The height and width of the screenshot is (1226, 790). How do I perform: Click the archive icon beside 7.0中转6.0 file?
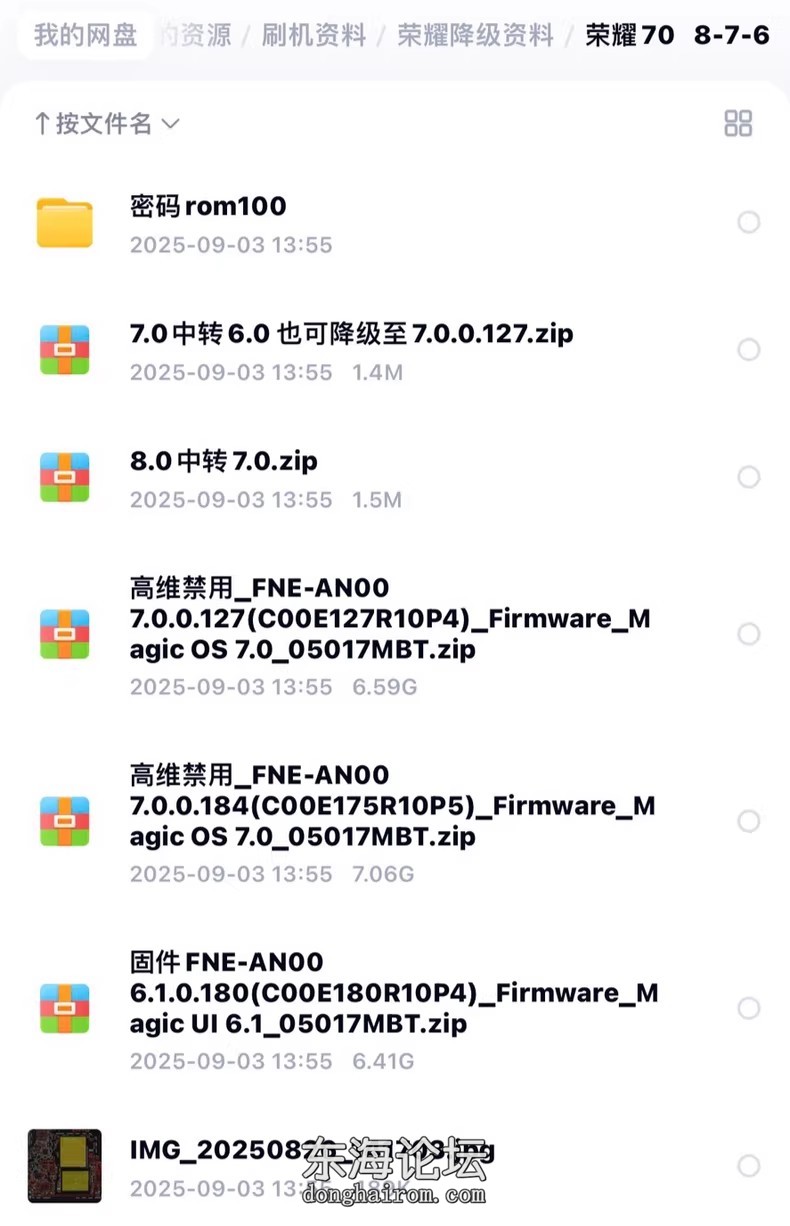click(64, 349)
